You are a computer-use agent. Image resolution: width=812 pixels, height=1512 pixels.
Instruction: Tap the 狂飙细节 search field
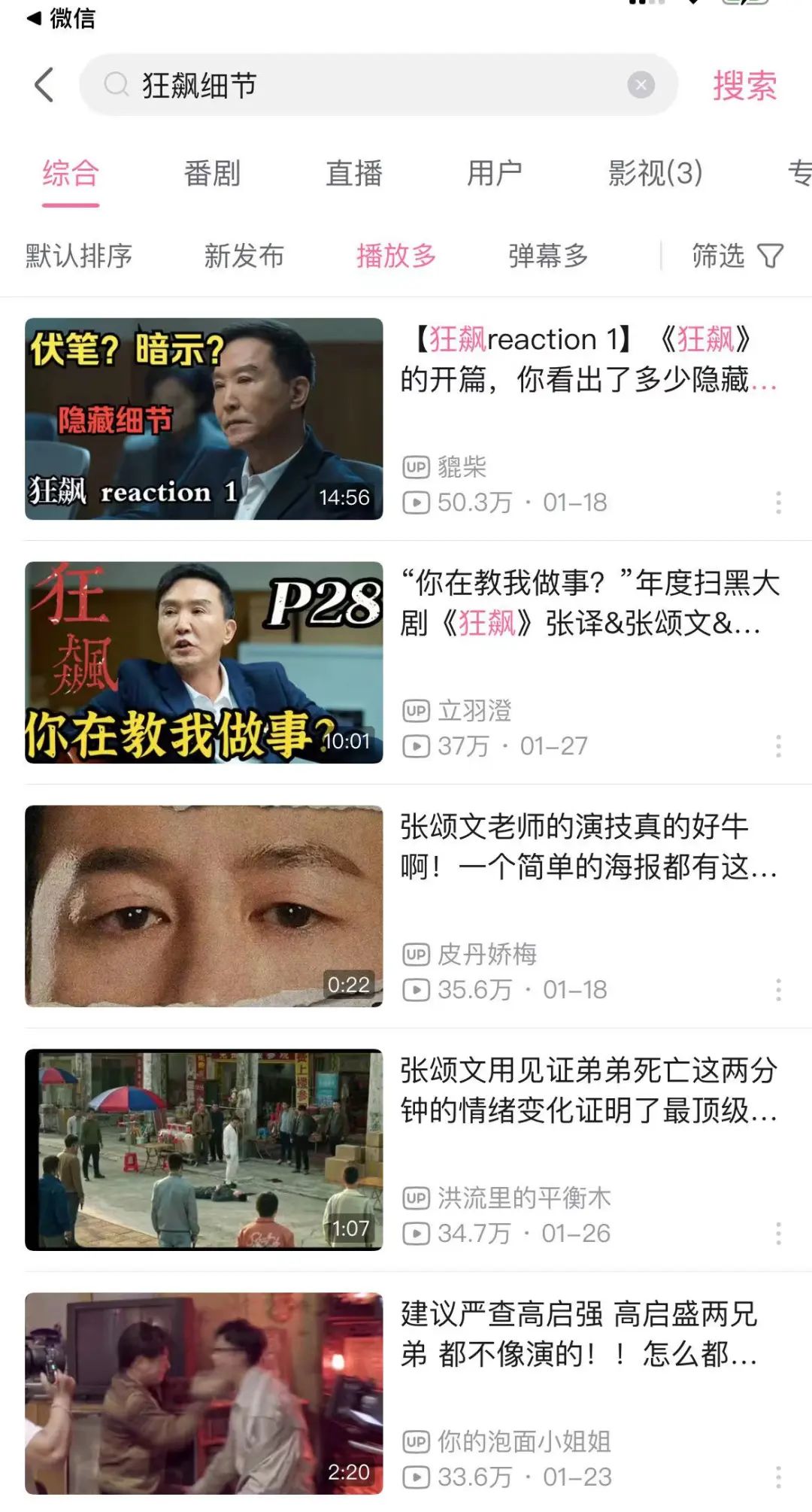pyautogui.click(x=361, y=85)
